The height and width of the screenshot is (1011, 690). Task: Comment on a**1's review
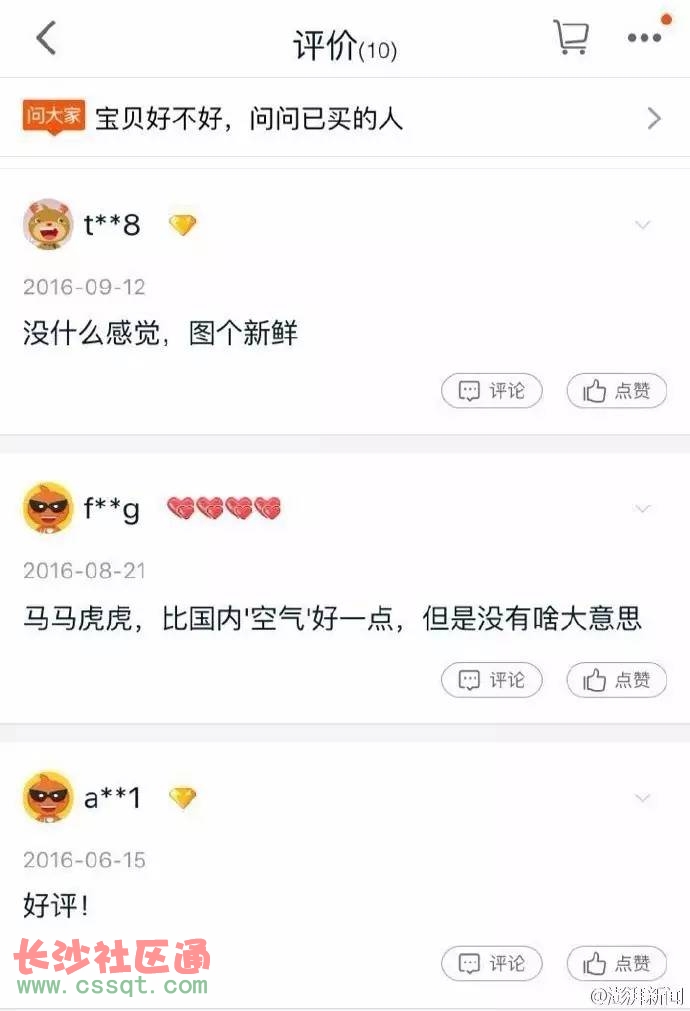(x=492, y=963)
